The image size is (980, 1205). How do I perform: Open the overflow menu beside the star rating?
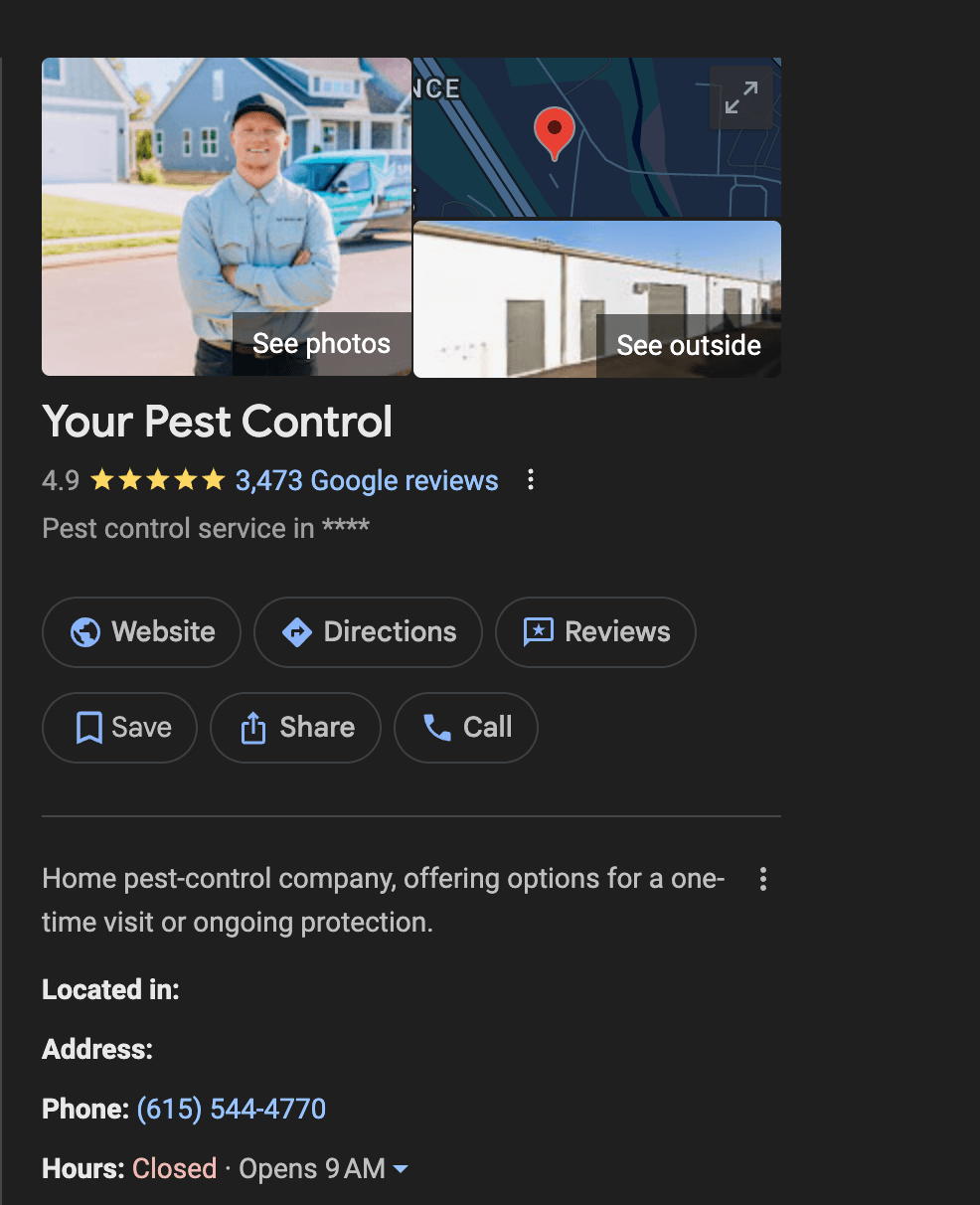pos(530,480)
